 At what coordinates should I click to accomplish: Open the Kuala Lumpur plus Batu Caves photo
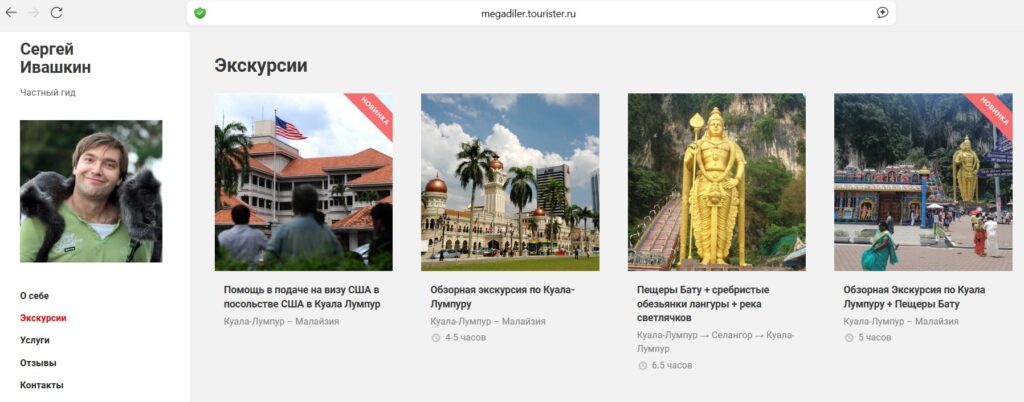[x=922, y=182]
